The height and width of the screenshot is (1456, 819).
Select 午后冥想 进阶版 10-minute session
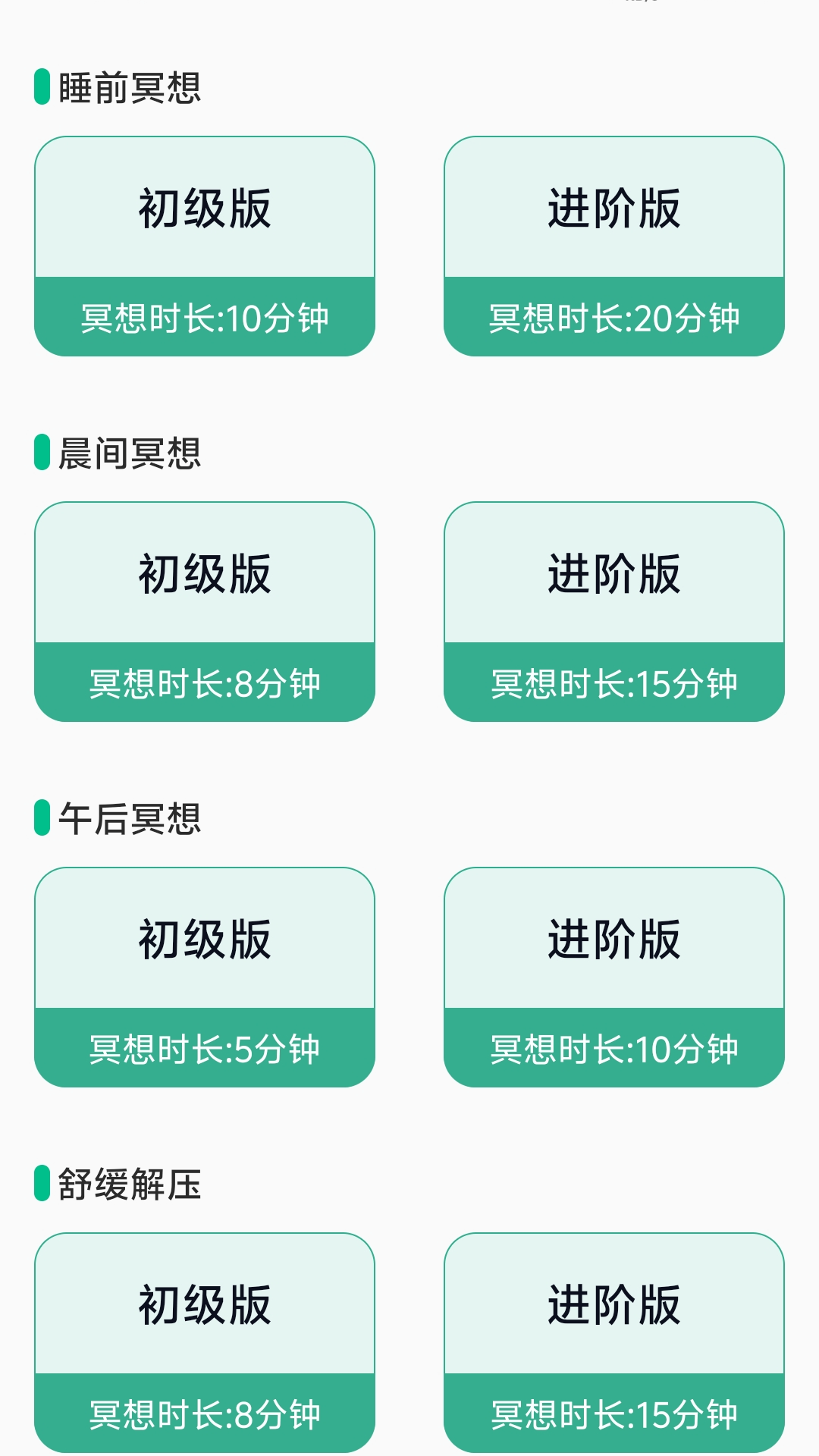[x=614, y=977]
